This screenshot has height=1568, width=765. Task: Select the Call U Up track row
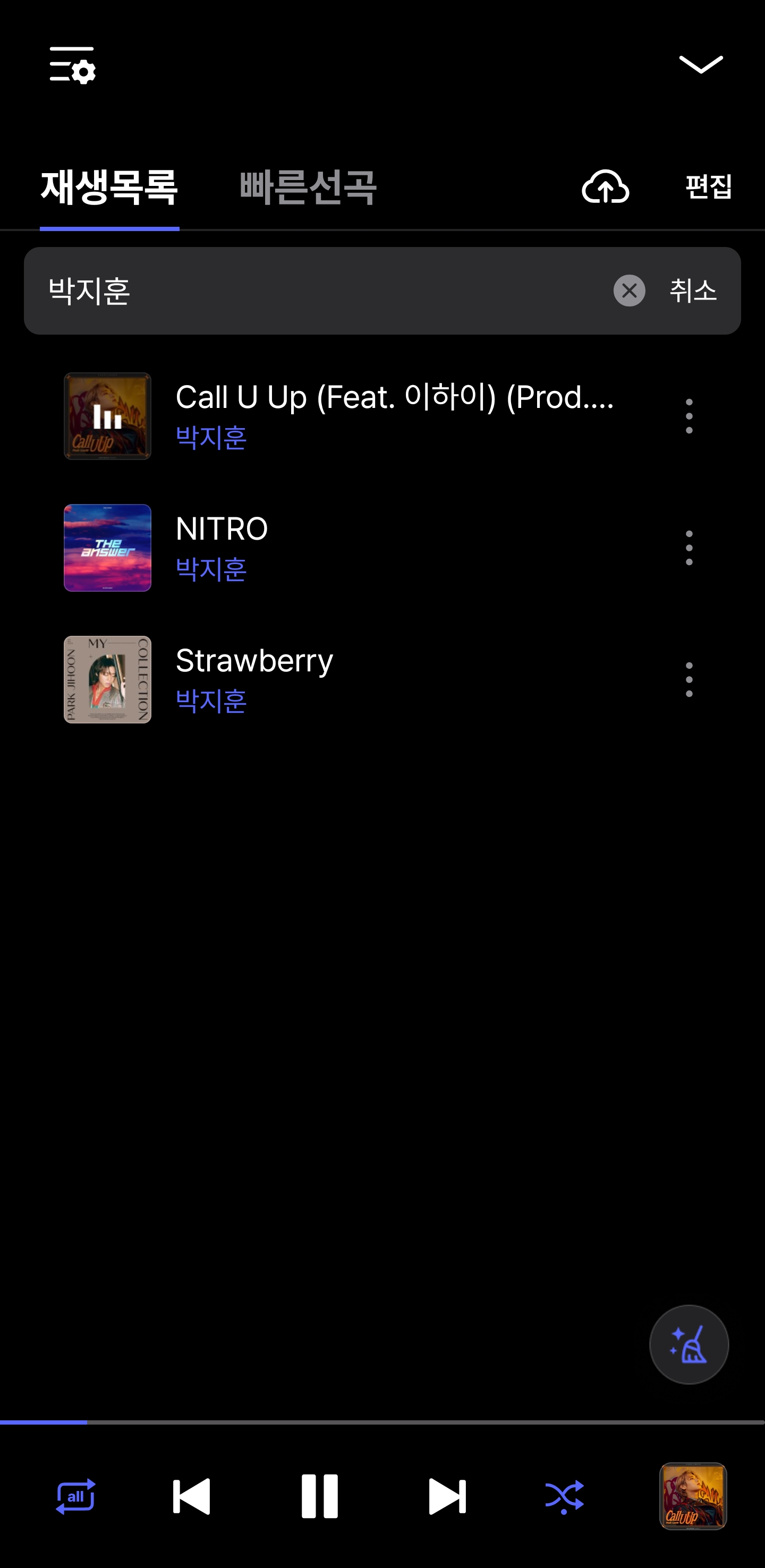pyautogui.click(x=365, y=416)
